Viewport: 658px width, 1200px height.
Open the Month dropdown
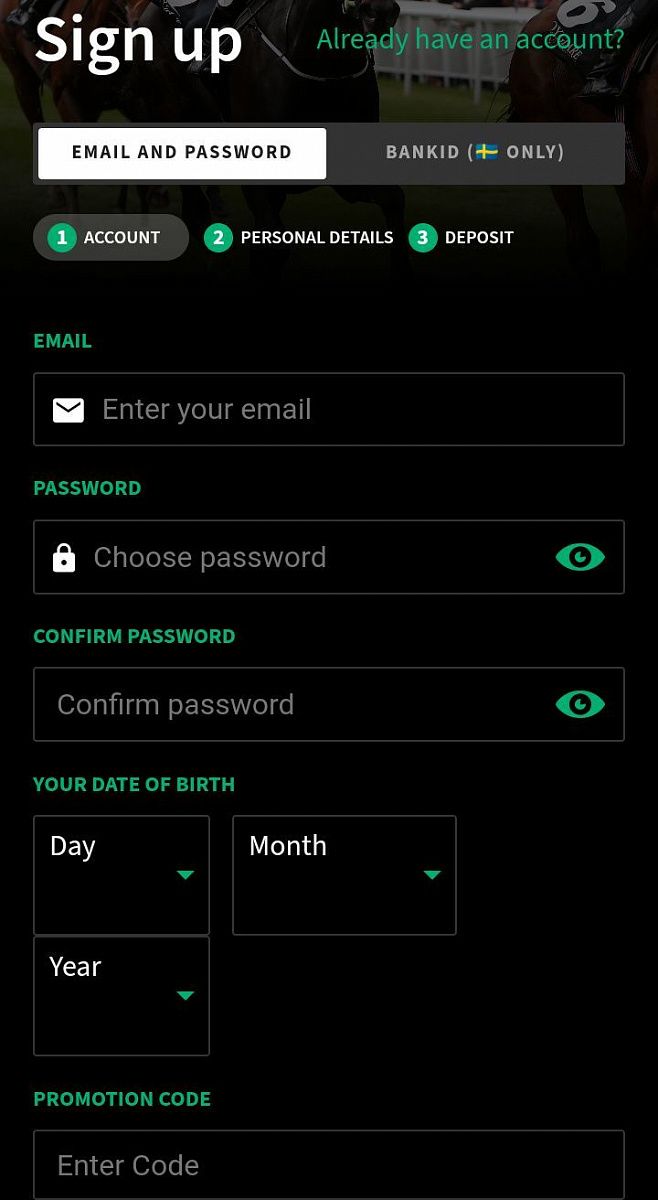(x=344, y=875)
